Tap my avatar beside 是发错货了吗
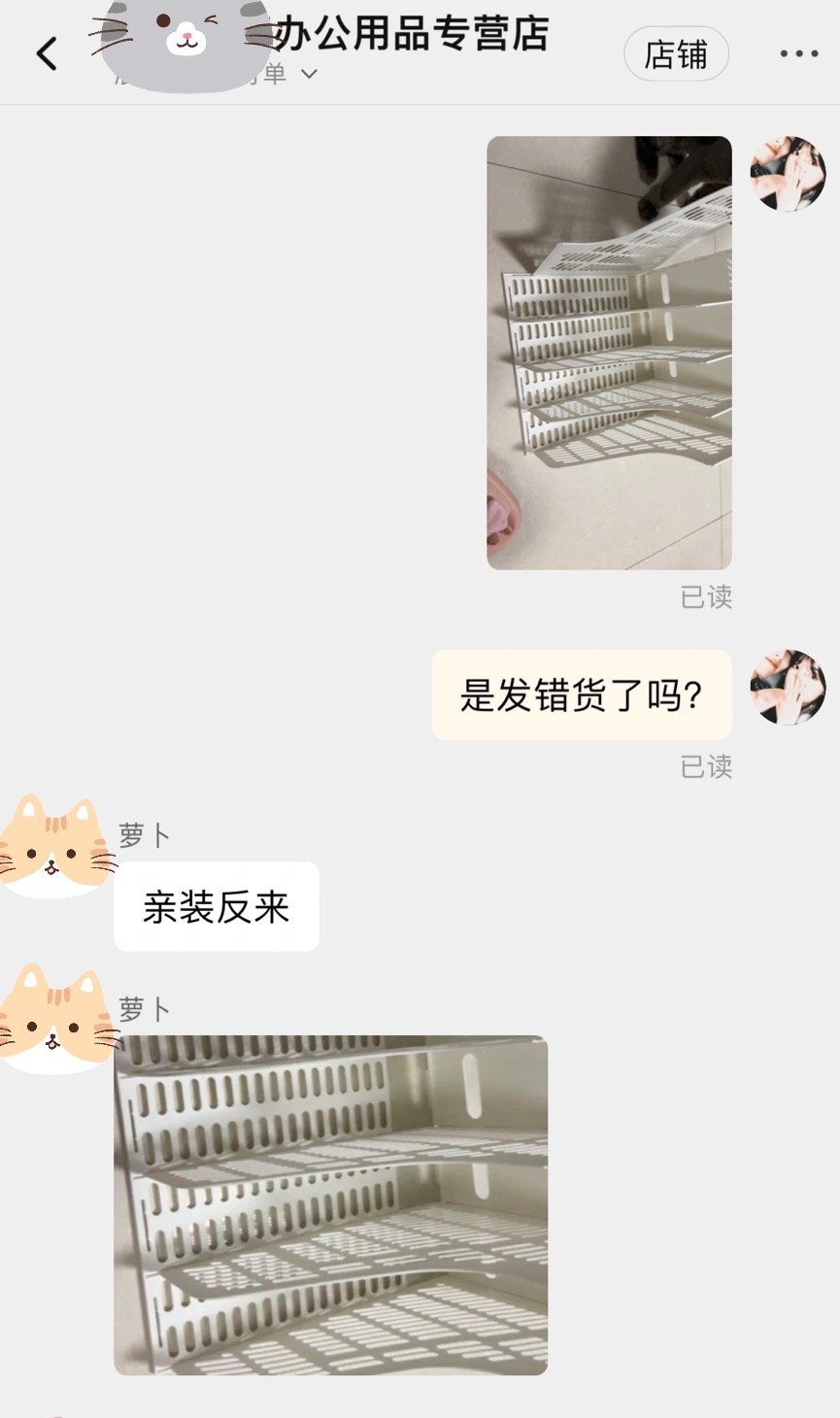This screenshot has height=1418, width=840. (788, 687)
